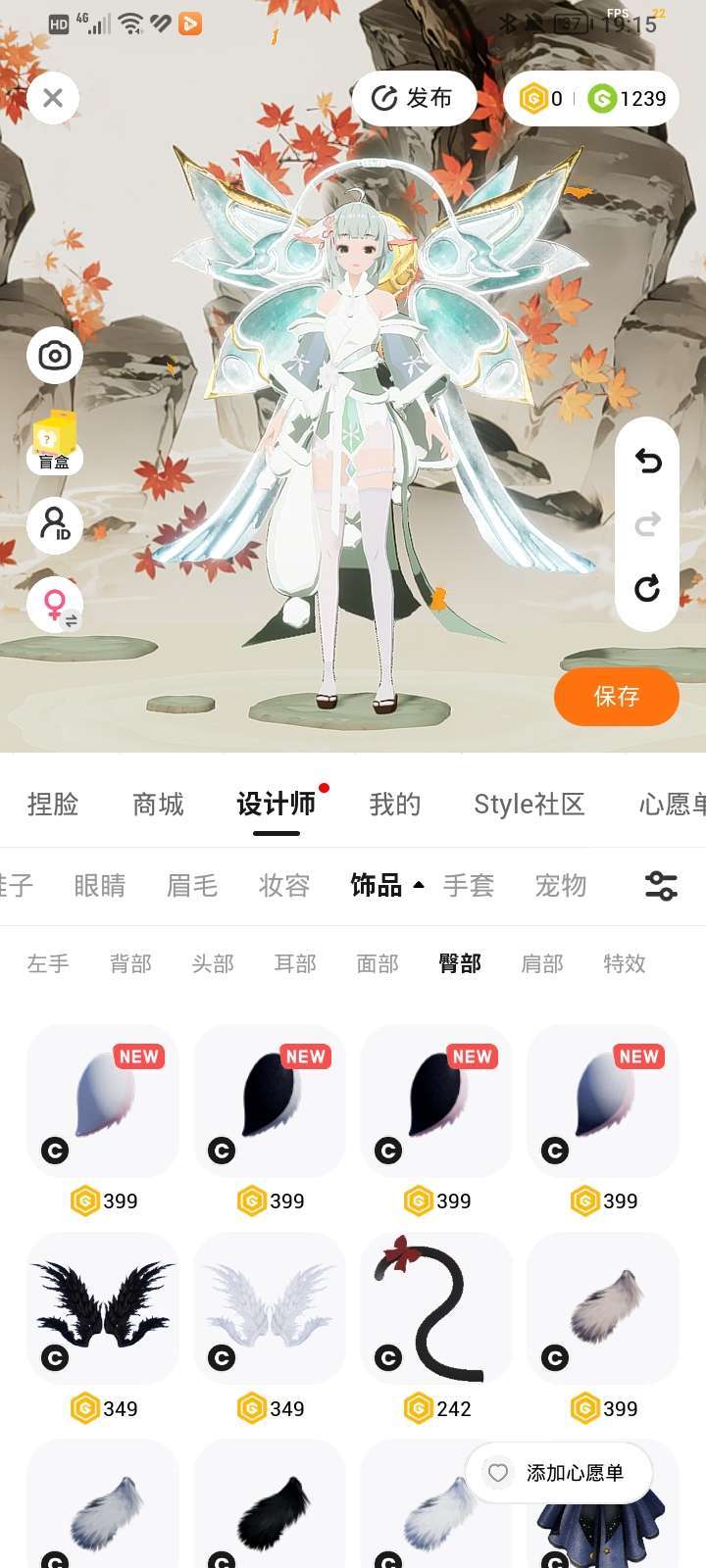Viewport: 706px width, 1568px height.
Task: Choose the 背部 subcategory
Action: point(130,964)
